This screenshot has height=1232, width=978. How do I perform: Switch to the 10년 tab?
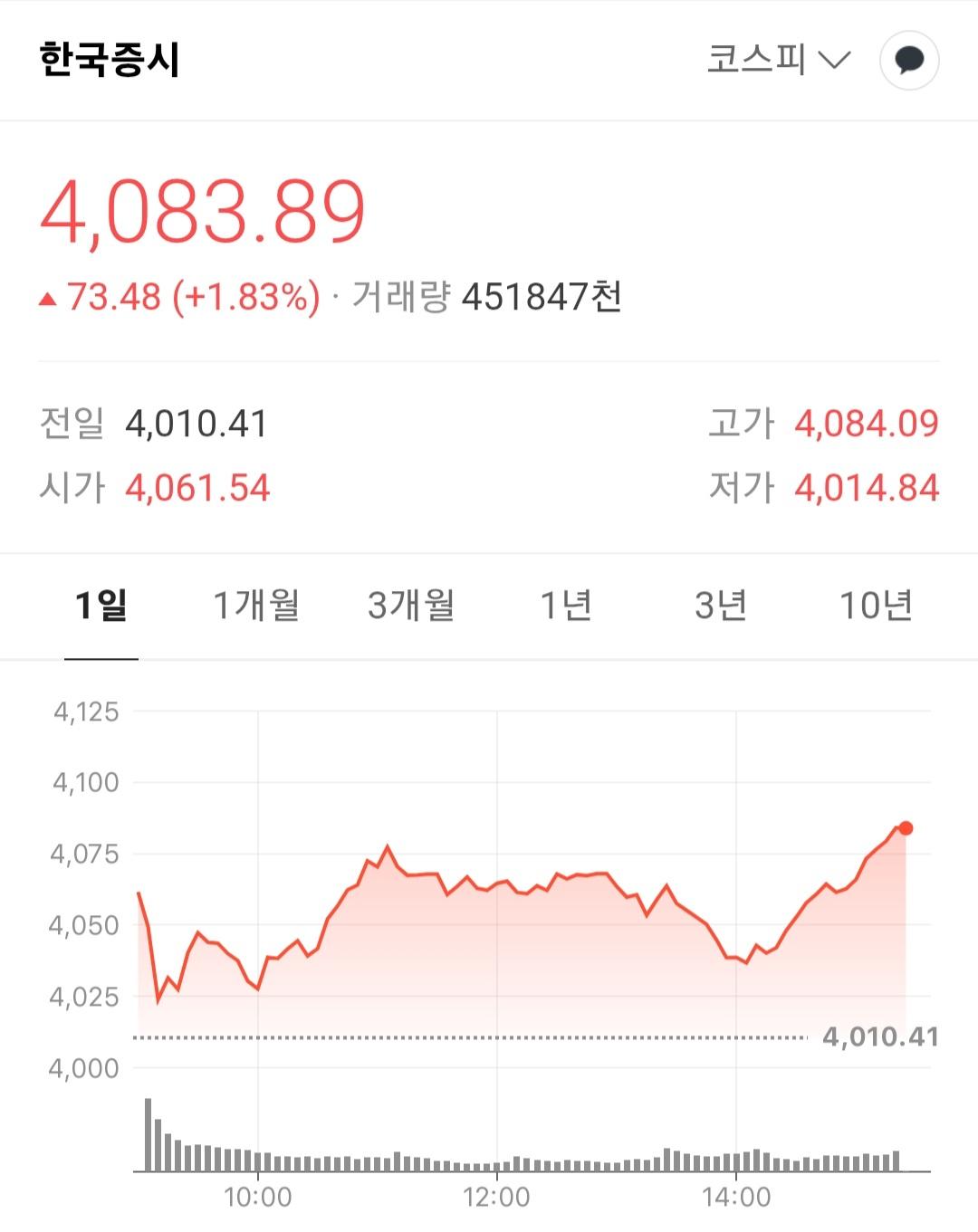872,606
